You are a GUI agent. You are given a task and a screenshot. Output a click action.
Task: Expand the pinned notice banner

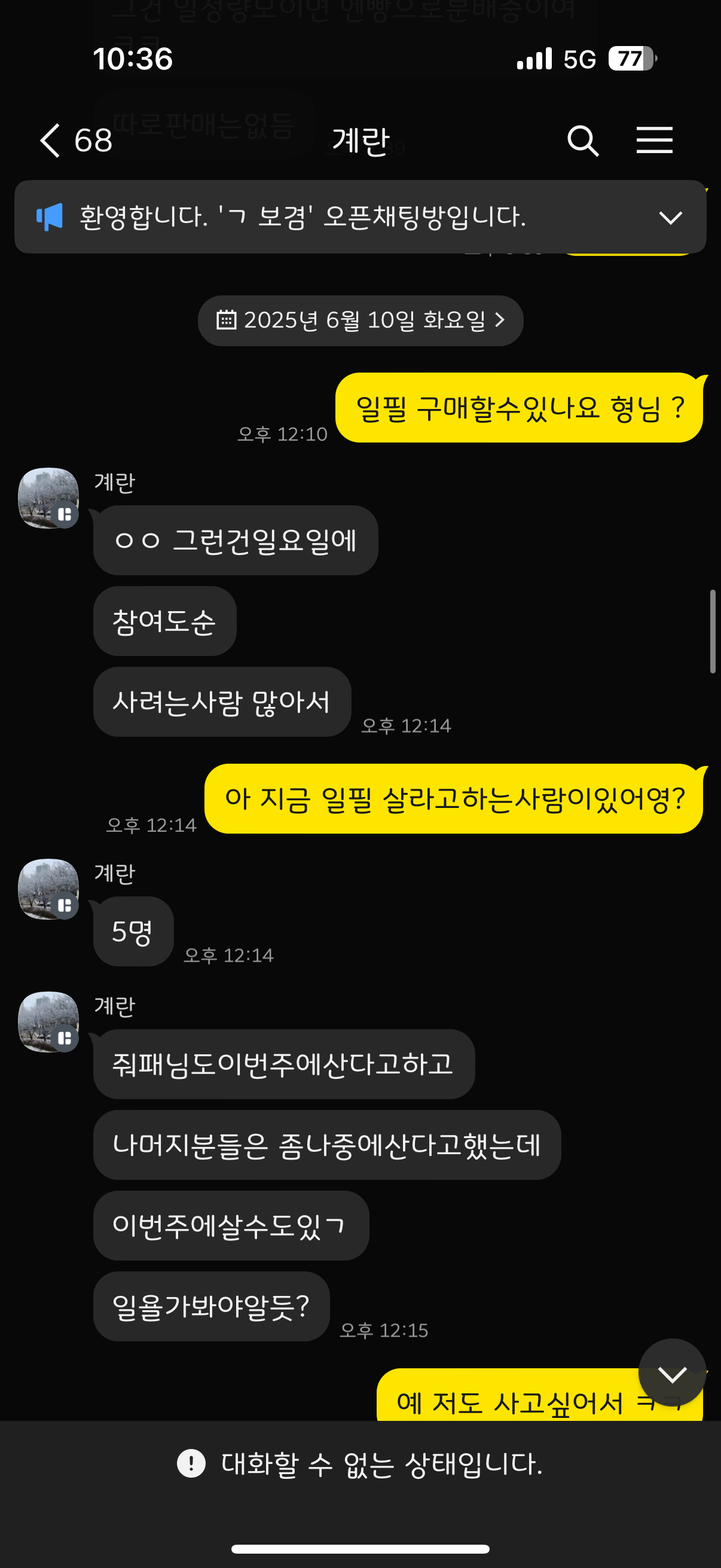(x=671, y=217)
